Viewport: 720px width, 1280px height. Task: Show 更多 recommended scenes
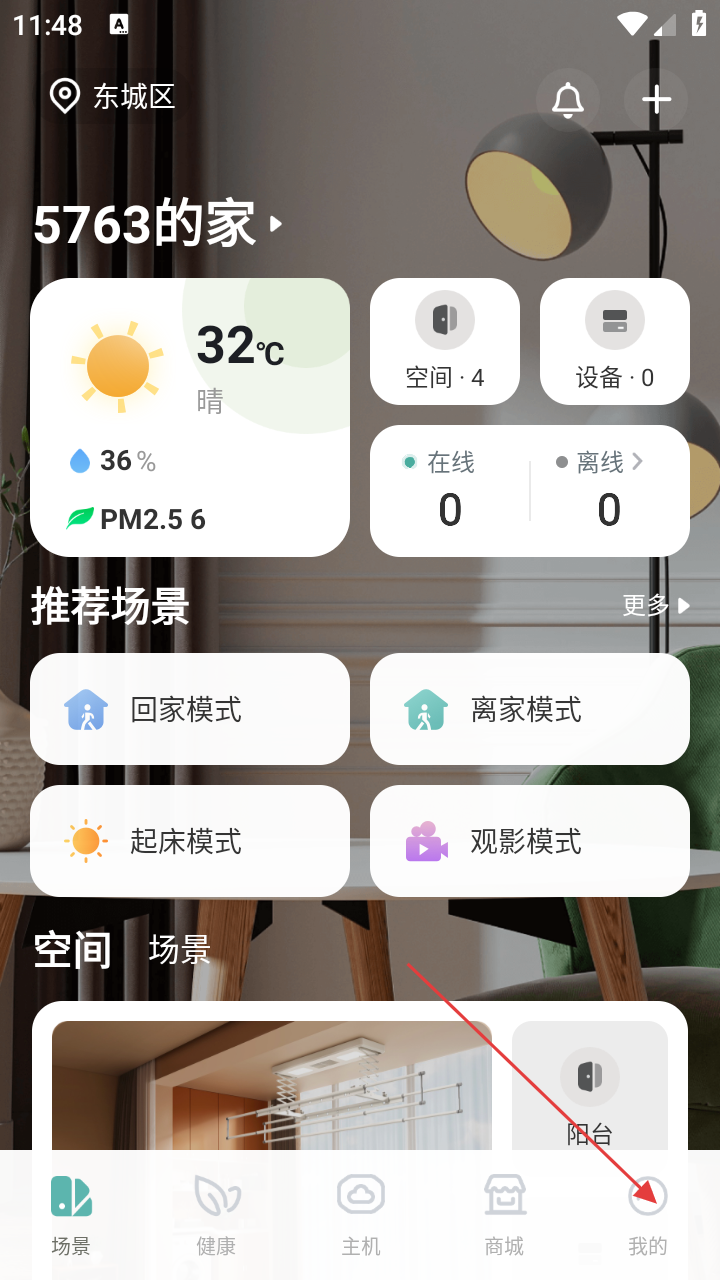(656, 605)
